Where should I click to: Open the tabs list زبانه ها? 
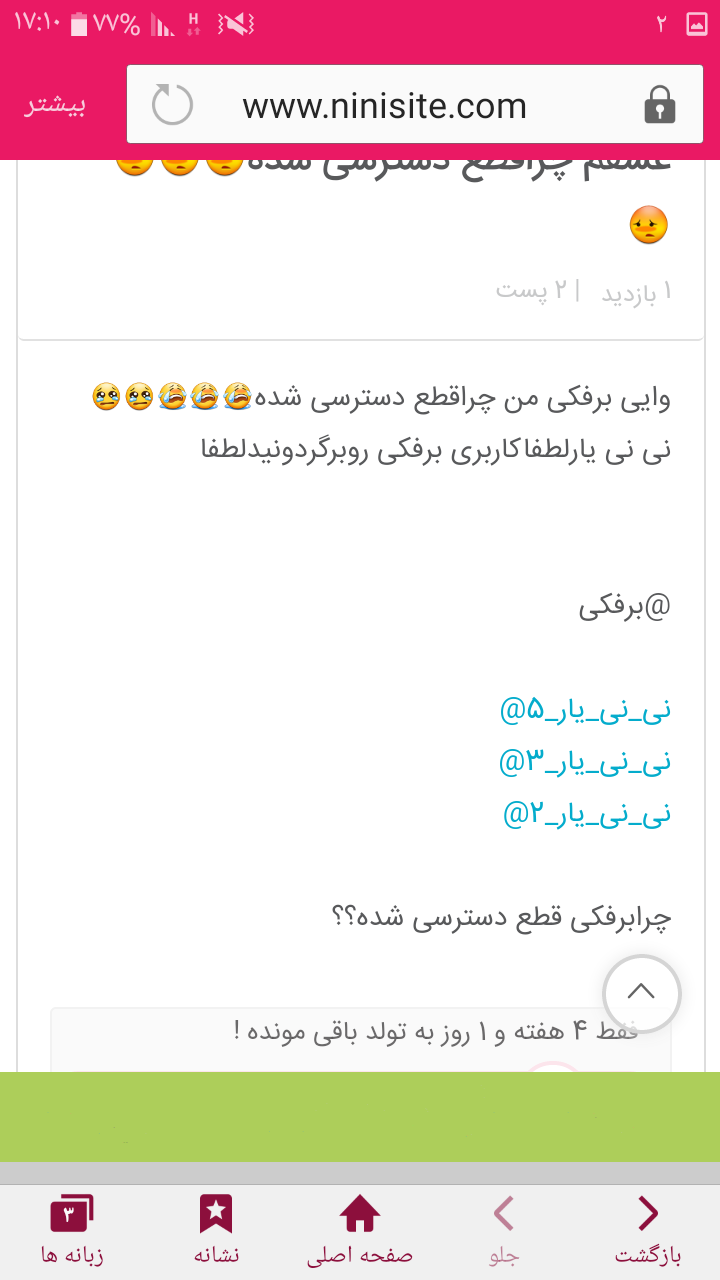[x=72, y=1231]
